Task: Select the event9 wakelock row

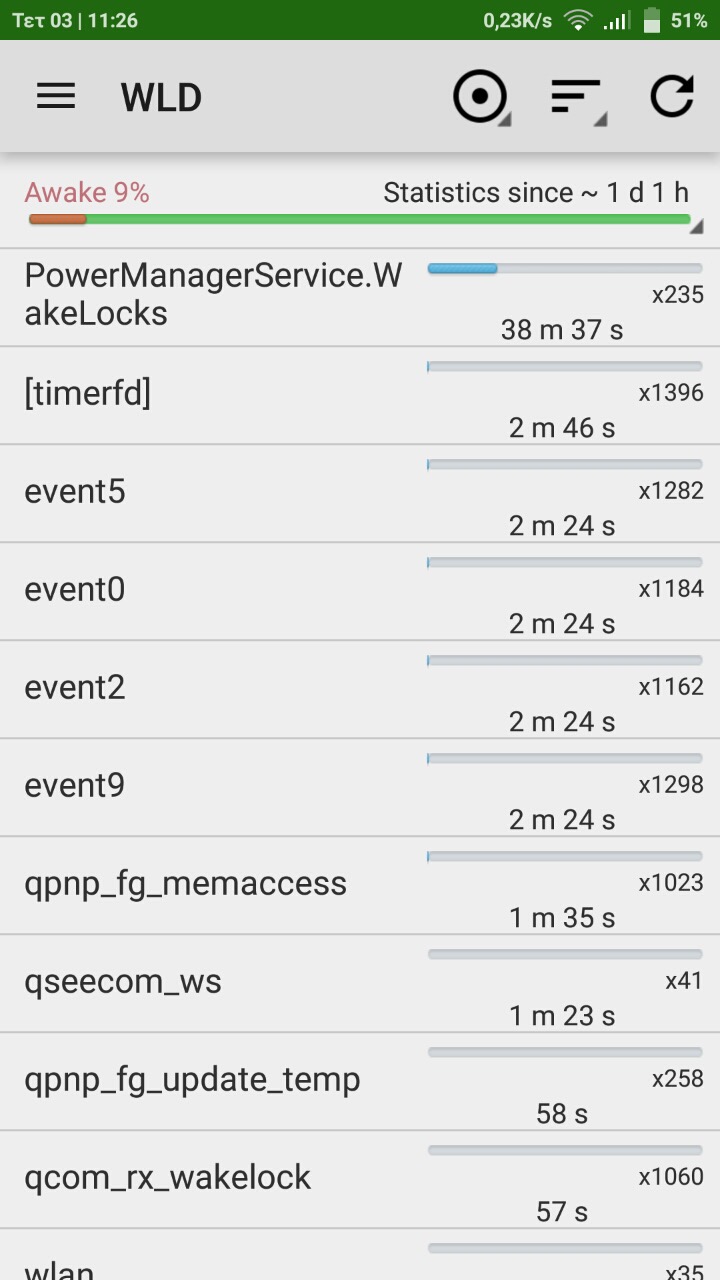Action: tap(360, 787)
